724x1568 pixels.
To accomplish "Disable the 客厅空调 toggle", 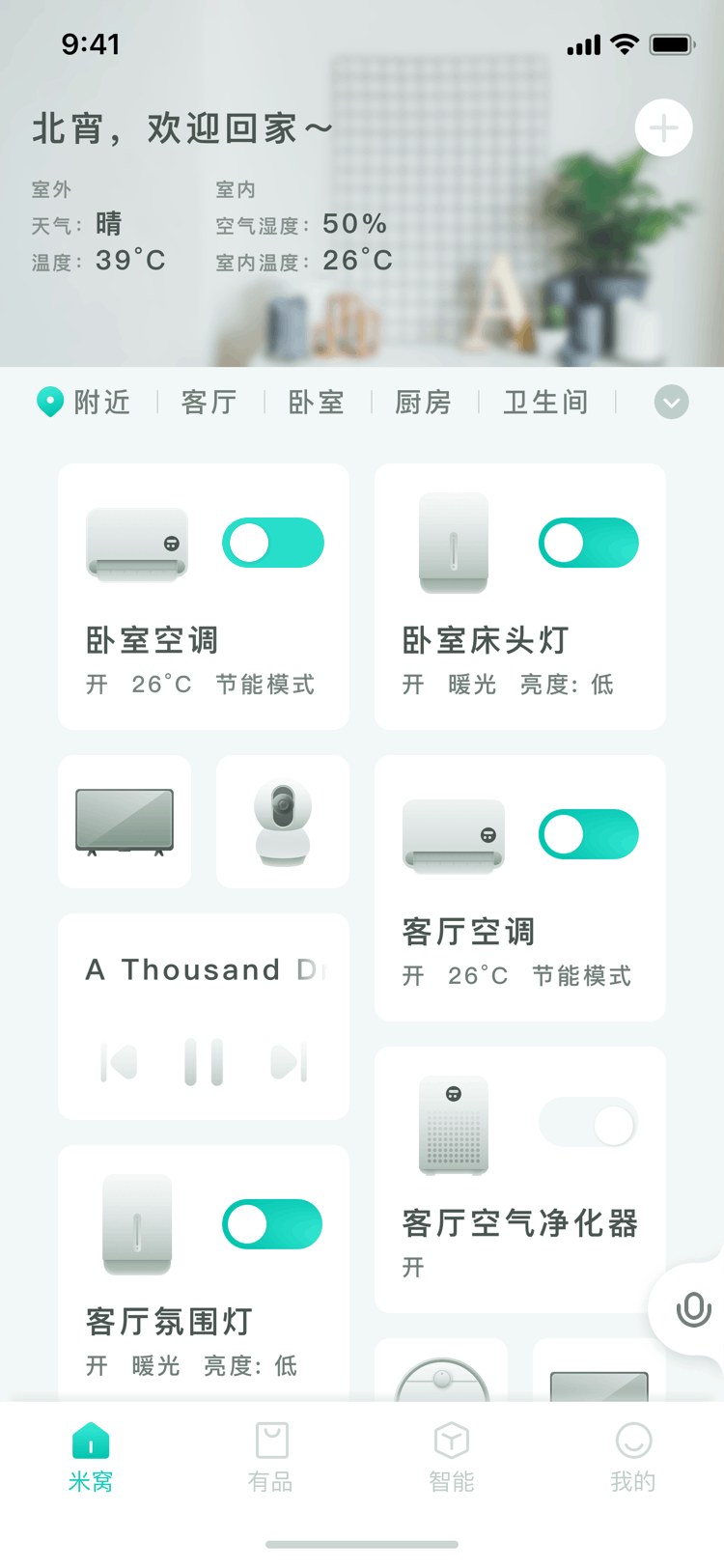I will 589,834.
